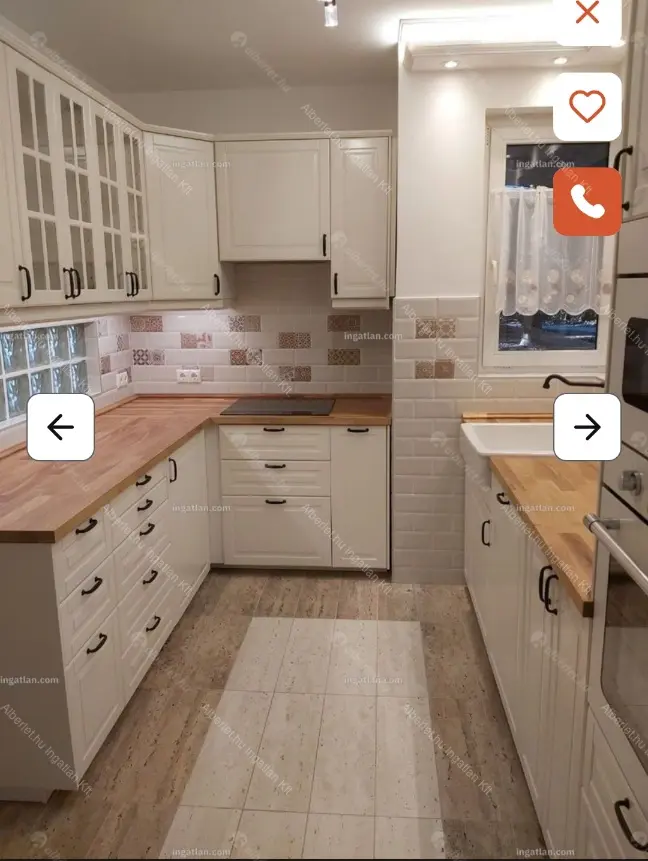Go to the previous photo
648x861 pixels.
61,427
